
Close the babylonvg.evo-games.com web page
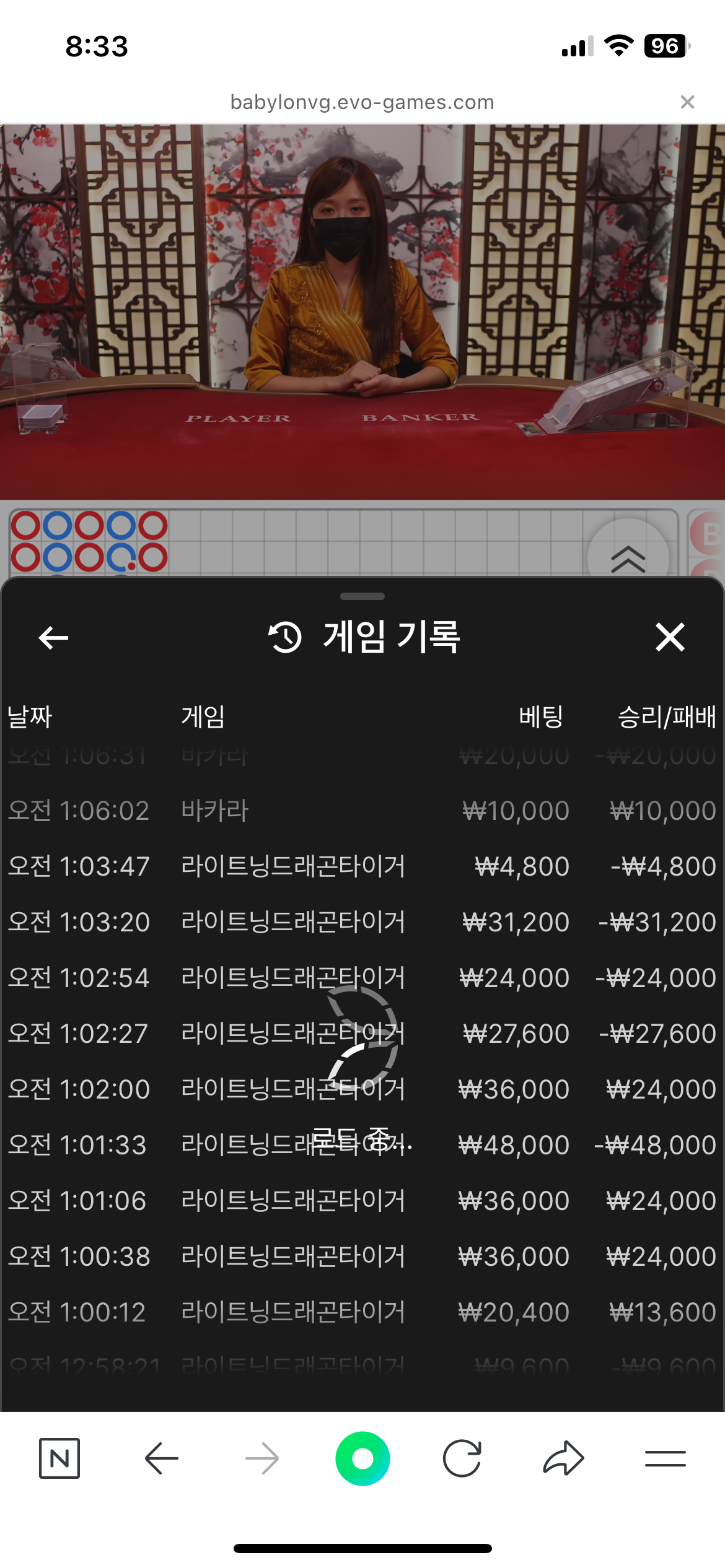687,102
